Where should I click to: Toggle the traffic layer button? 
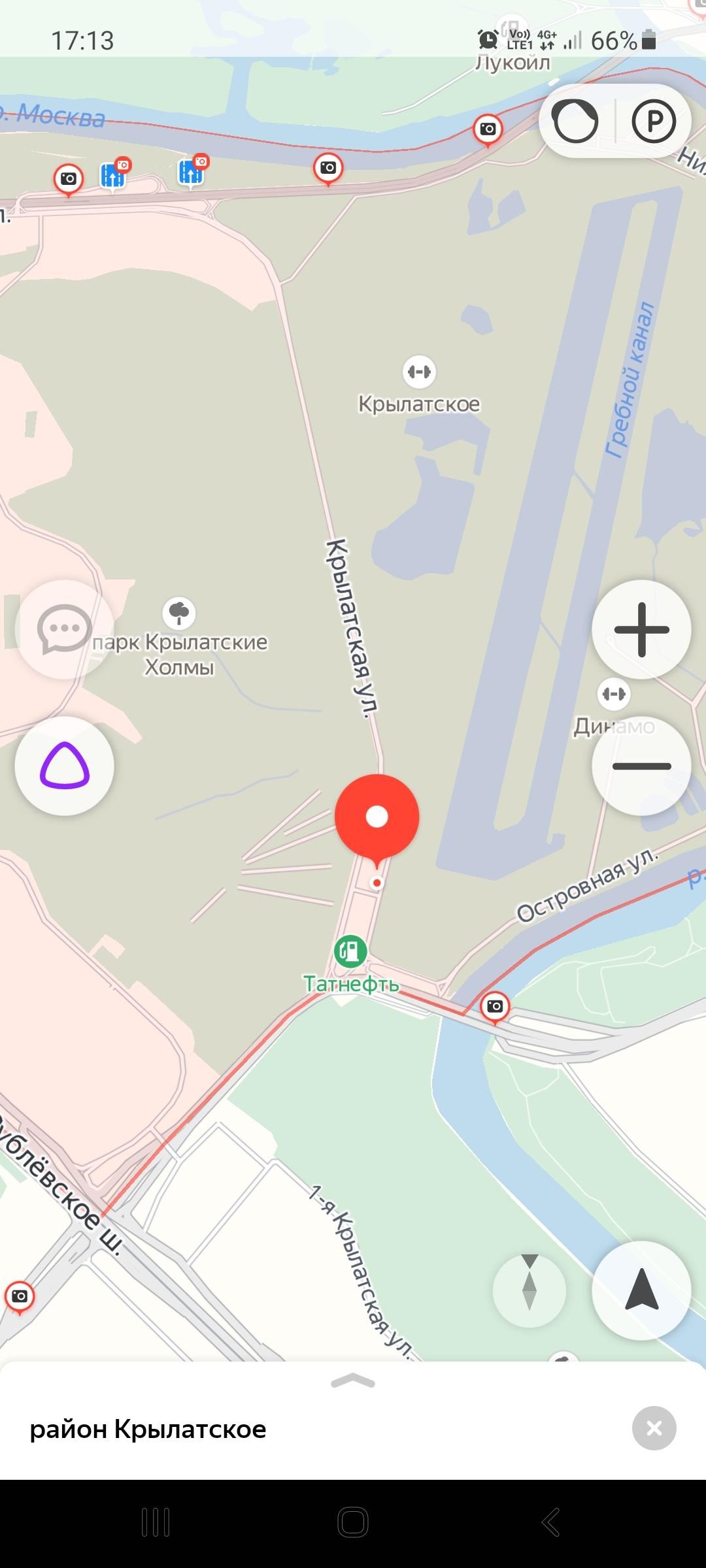tap(575, 121)
